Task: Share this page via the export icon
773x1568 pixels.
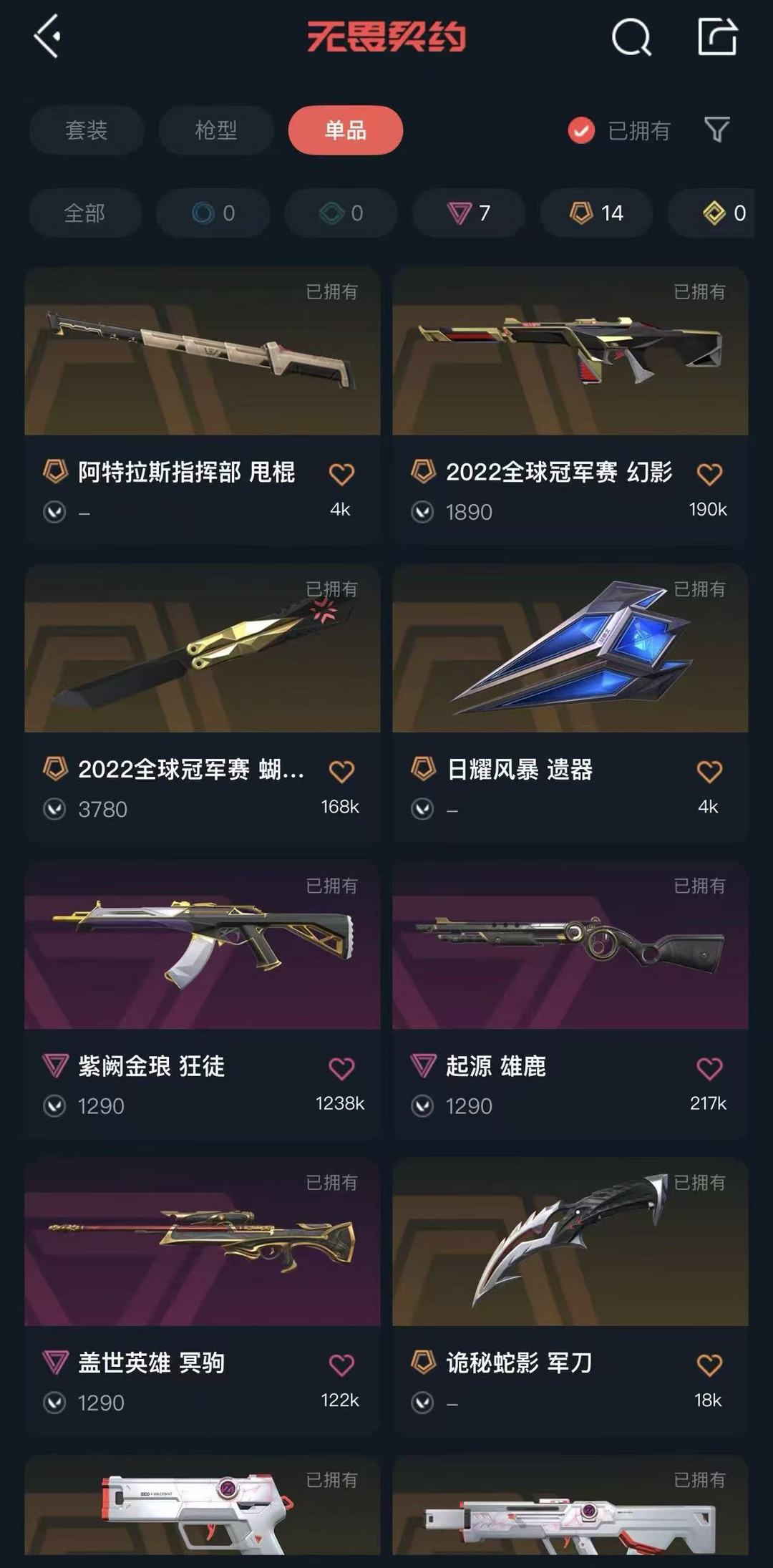Action: point(717,36)
